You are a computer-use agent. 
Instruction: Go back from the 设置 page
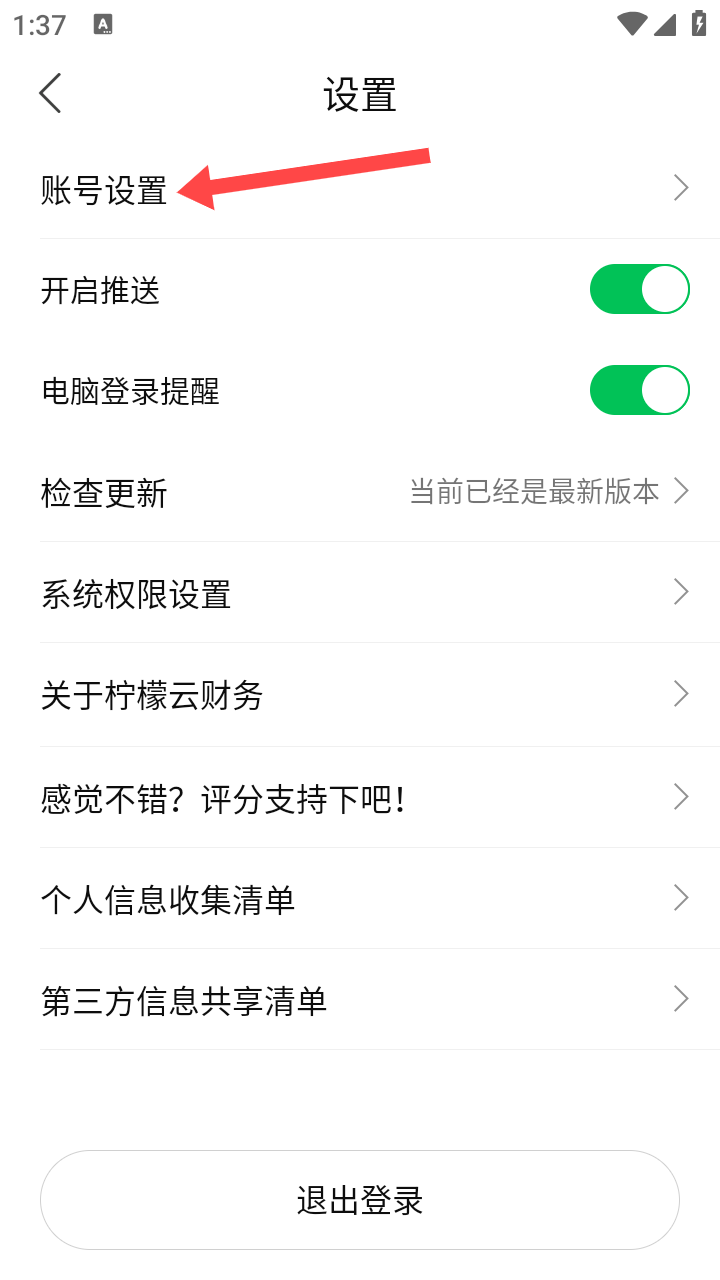pyautogui.click(x=51, y=94)
